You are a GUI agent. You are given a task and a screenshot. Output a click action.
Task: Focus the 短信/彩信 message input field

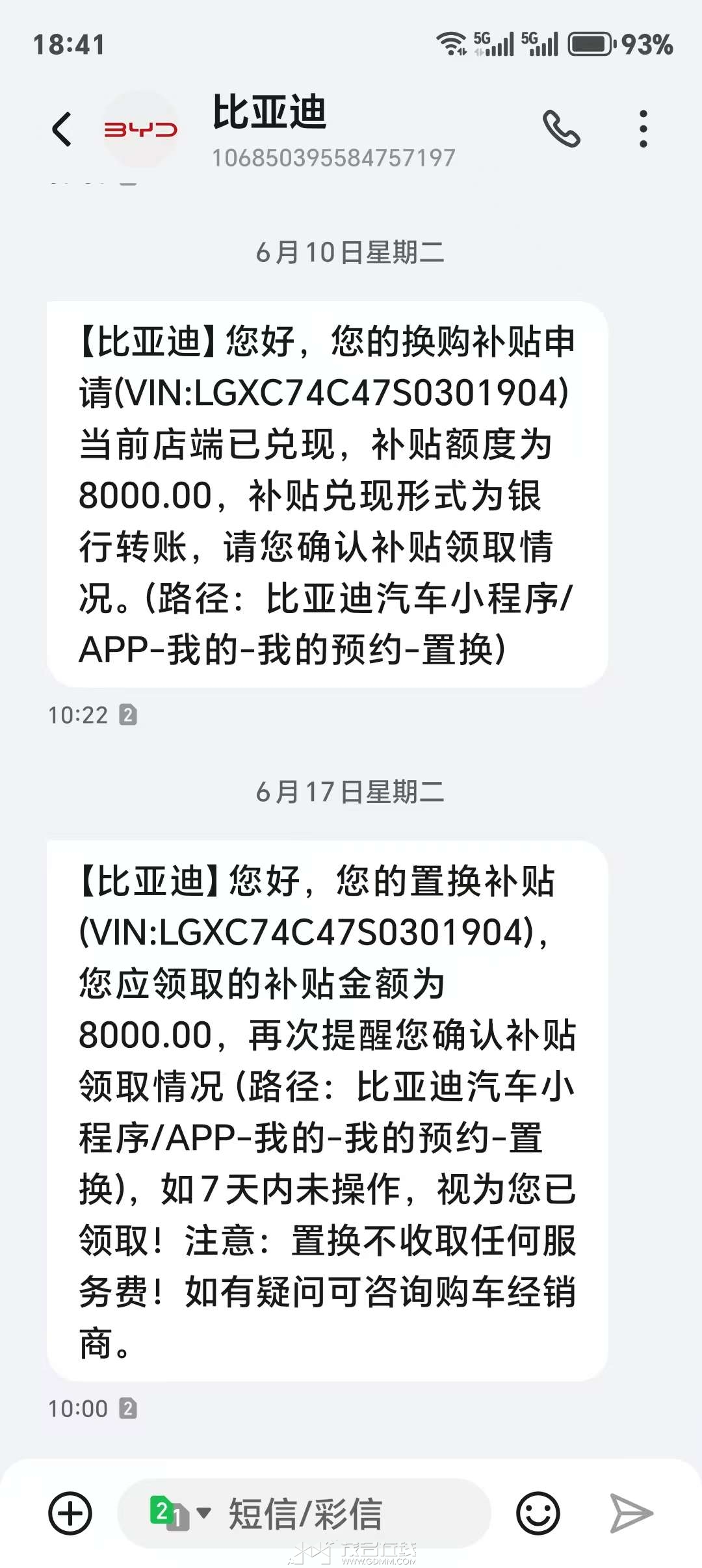(x=338, y=1513)
